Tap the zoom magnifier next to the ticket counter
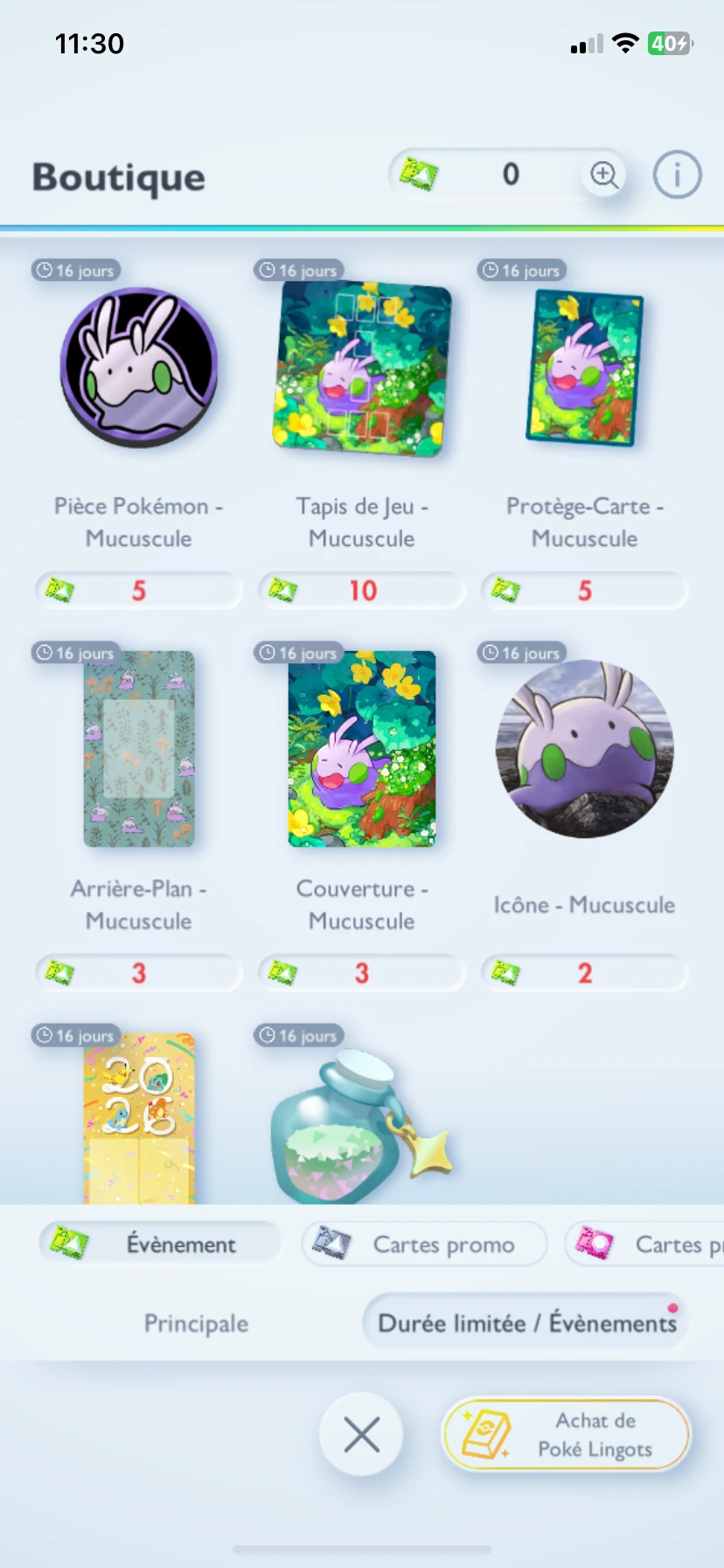Image resolution: width=724 pixels, height=1568 pixels. [x=603, y=174]
